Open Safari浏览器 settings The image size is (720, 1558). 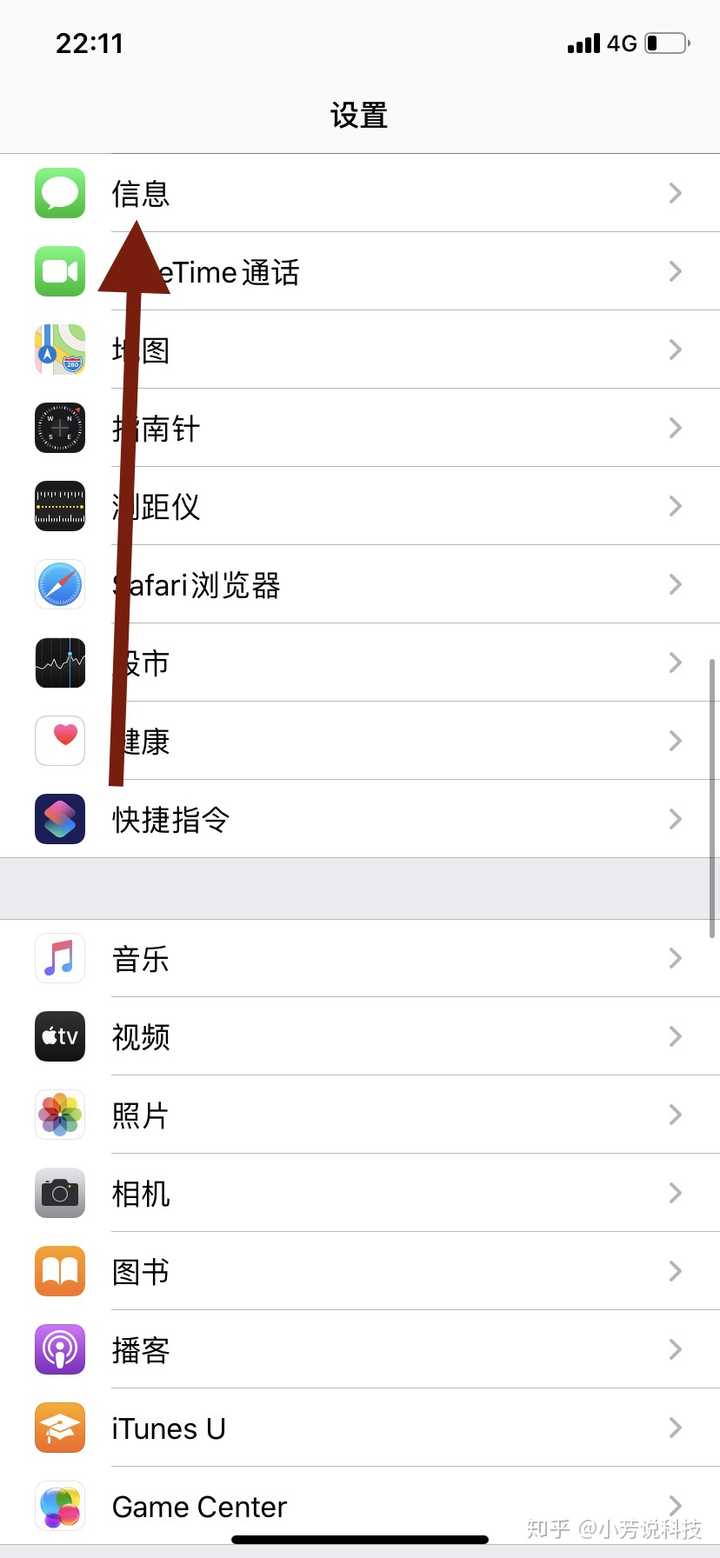[x=360, y=584]
